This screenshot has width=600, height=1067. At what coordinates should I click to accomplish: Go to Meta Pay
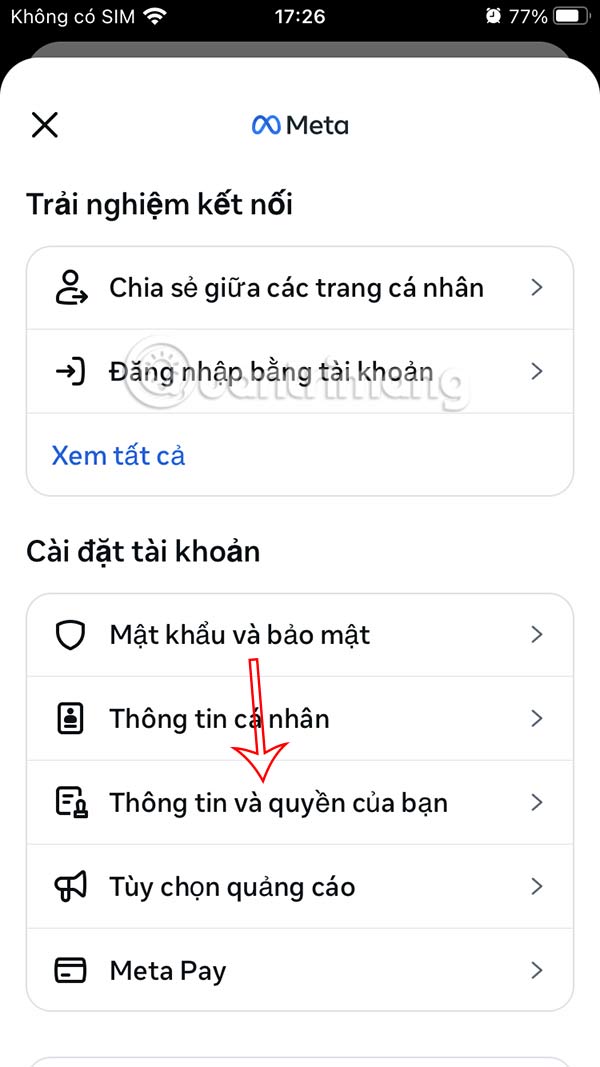click(x=300, y=971)
